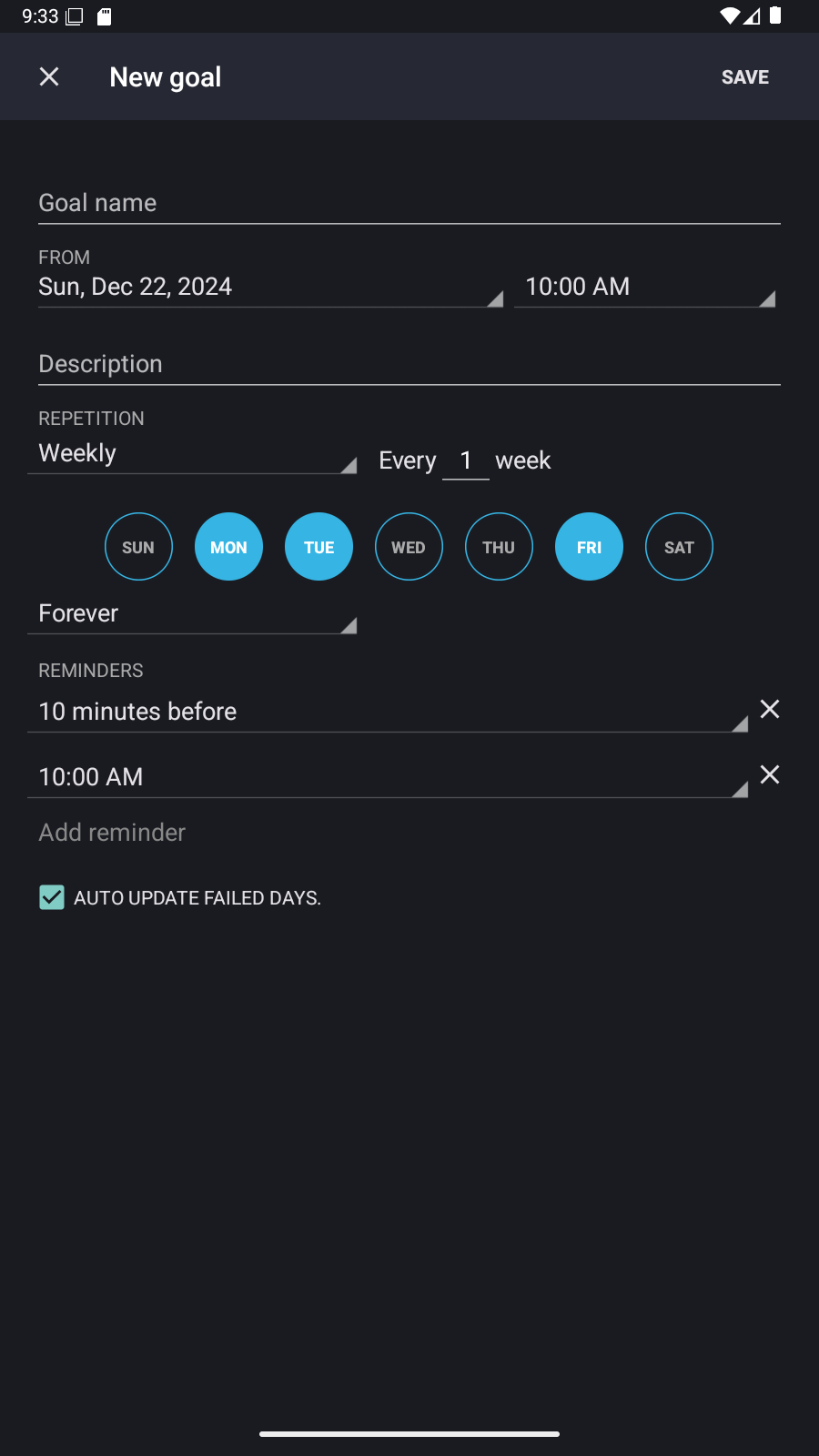Open the From date picker

click(x=270, y=287)
